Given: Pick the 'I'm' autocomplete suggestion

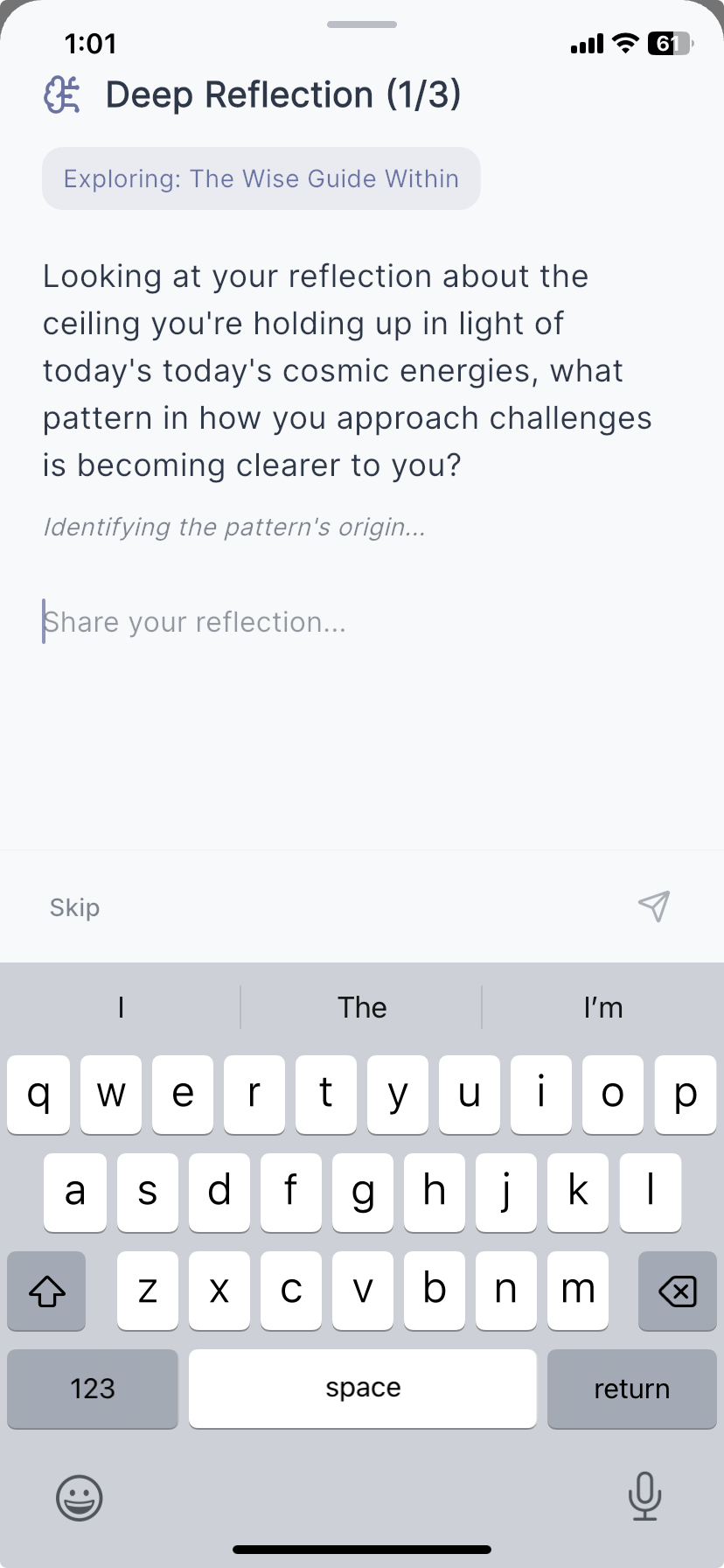Looking at the screenshot, I should 603,1007.
